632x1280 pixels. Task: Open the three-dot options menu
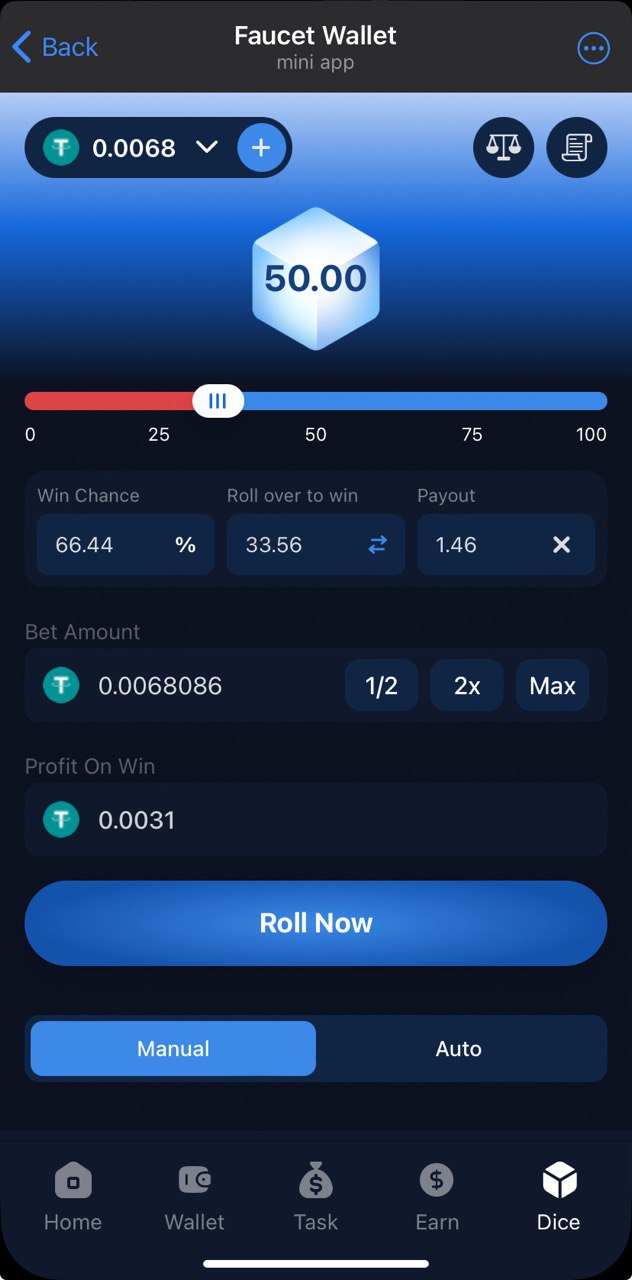coord(593,48)
